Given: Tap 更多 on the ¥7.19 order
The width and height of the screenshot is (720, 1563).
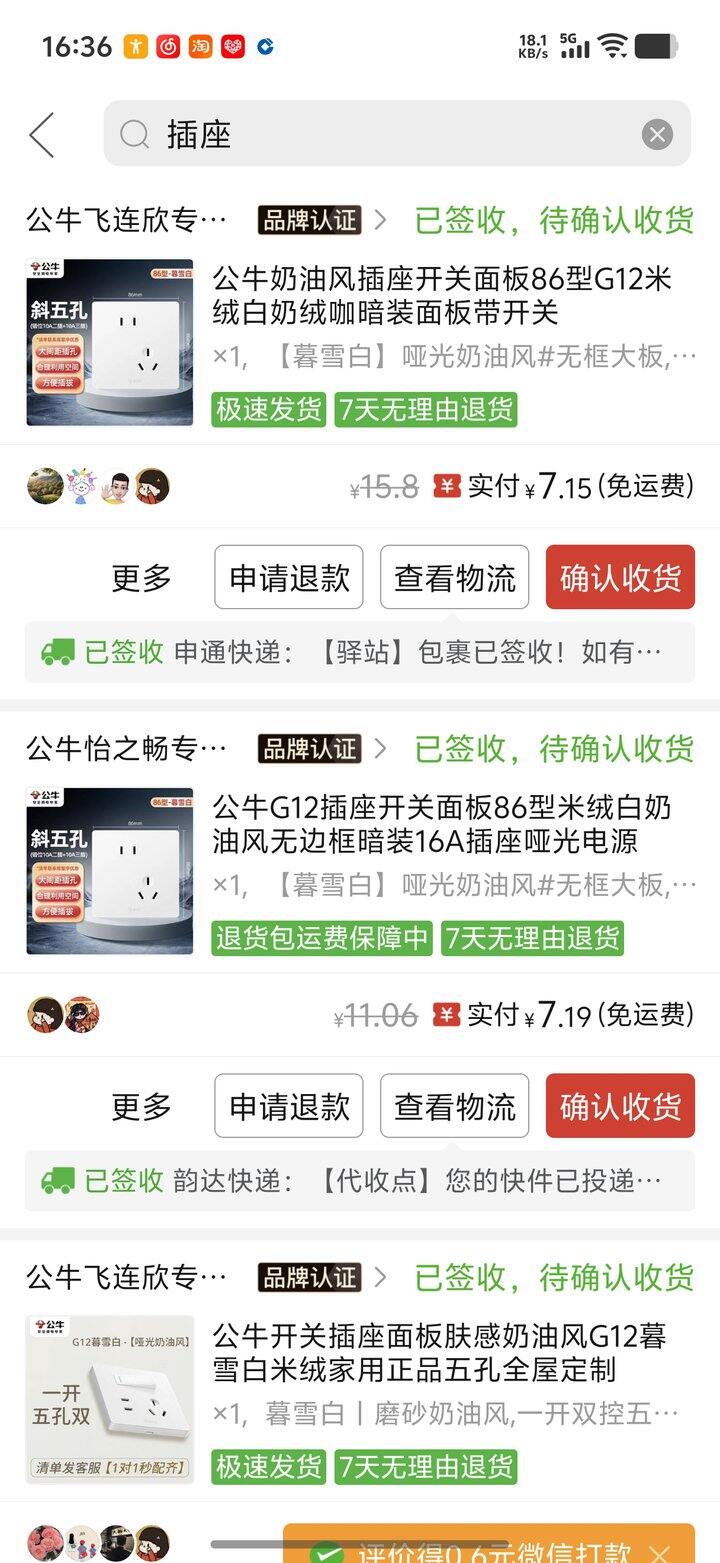Looking at the screenshot, I should click(141, 1106).
